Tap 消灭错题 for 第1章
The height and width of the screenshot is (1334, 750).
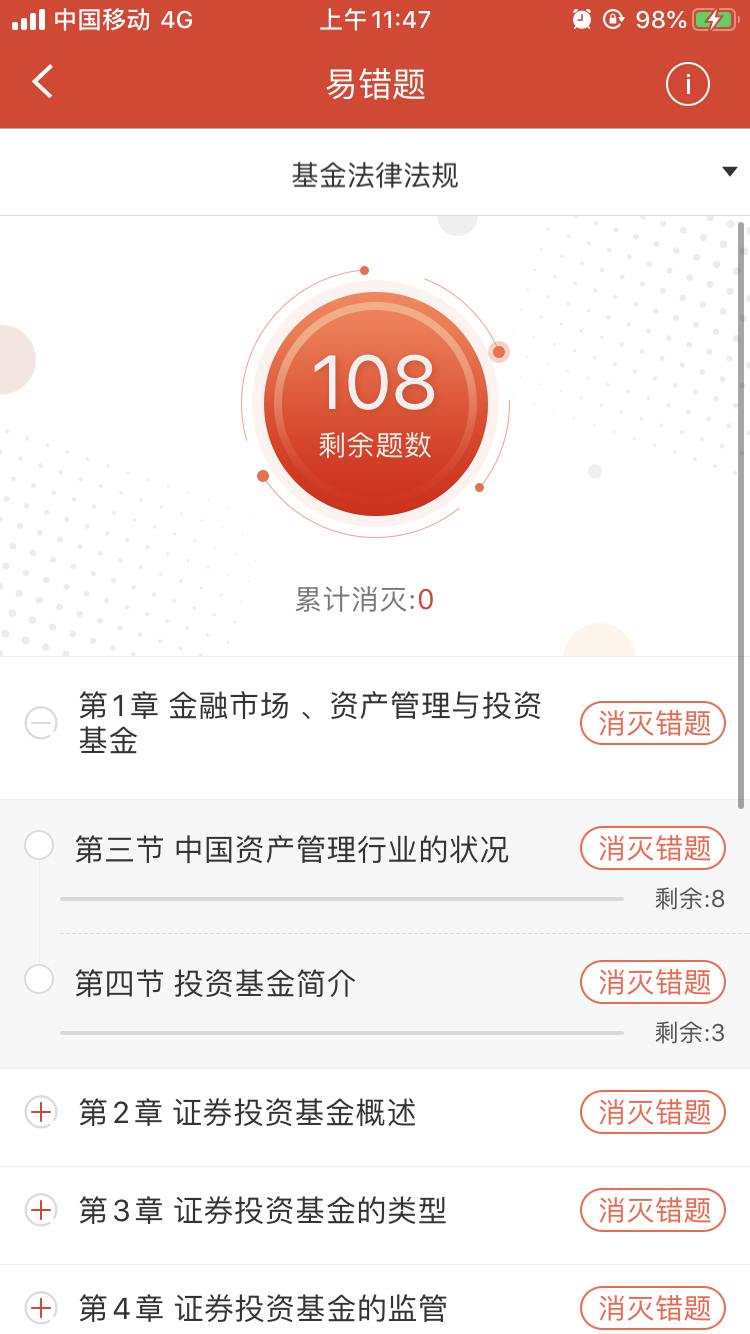[652, 723]
